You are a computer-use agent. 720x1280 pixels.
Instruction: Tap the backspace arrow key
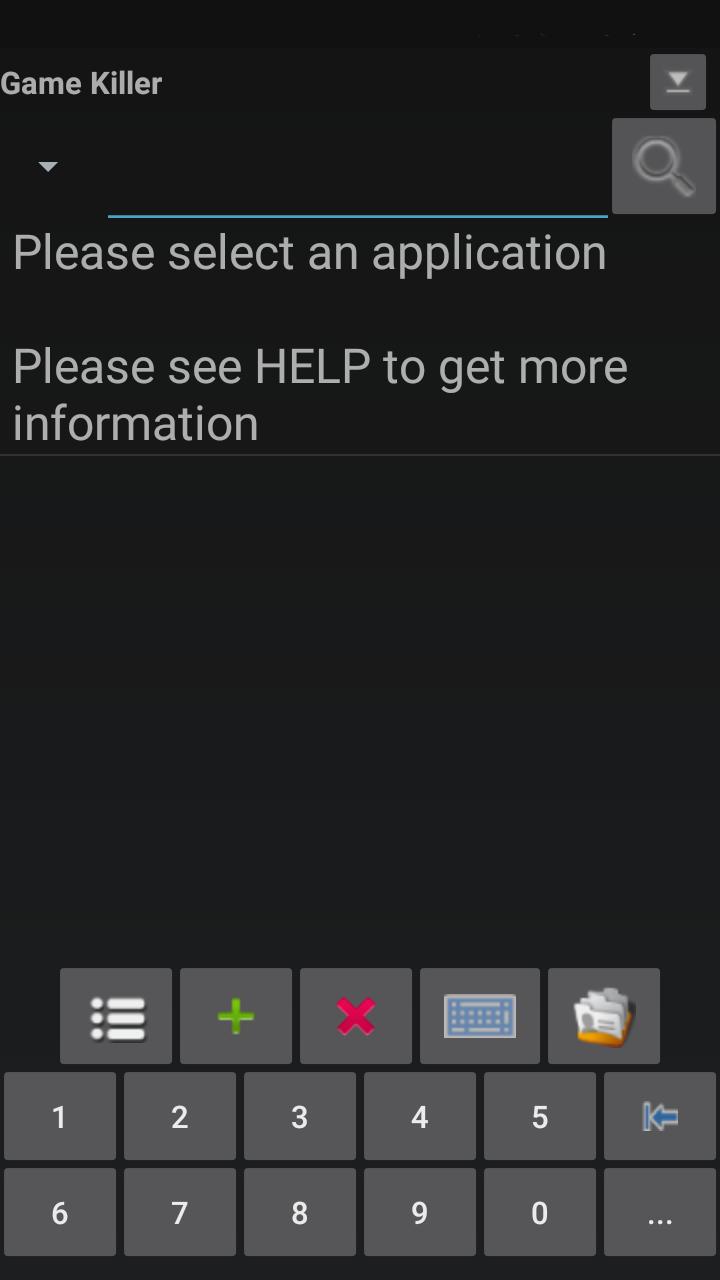(x=660, y=1116)
